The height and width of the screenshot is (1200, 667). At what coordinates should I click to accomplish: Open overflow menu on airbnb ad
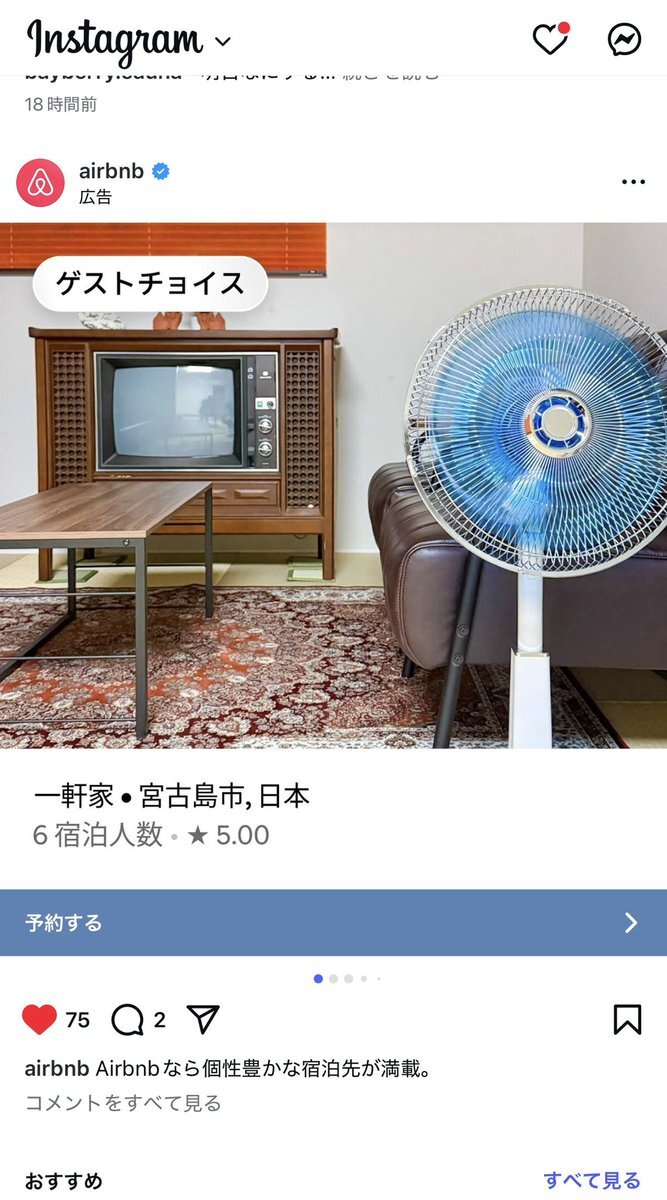tap(633, 182)
